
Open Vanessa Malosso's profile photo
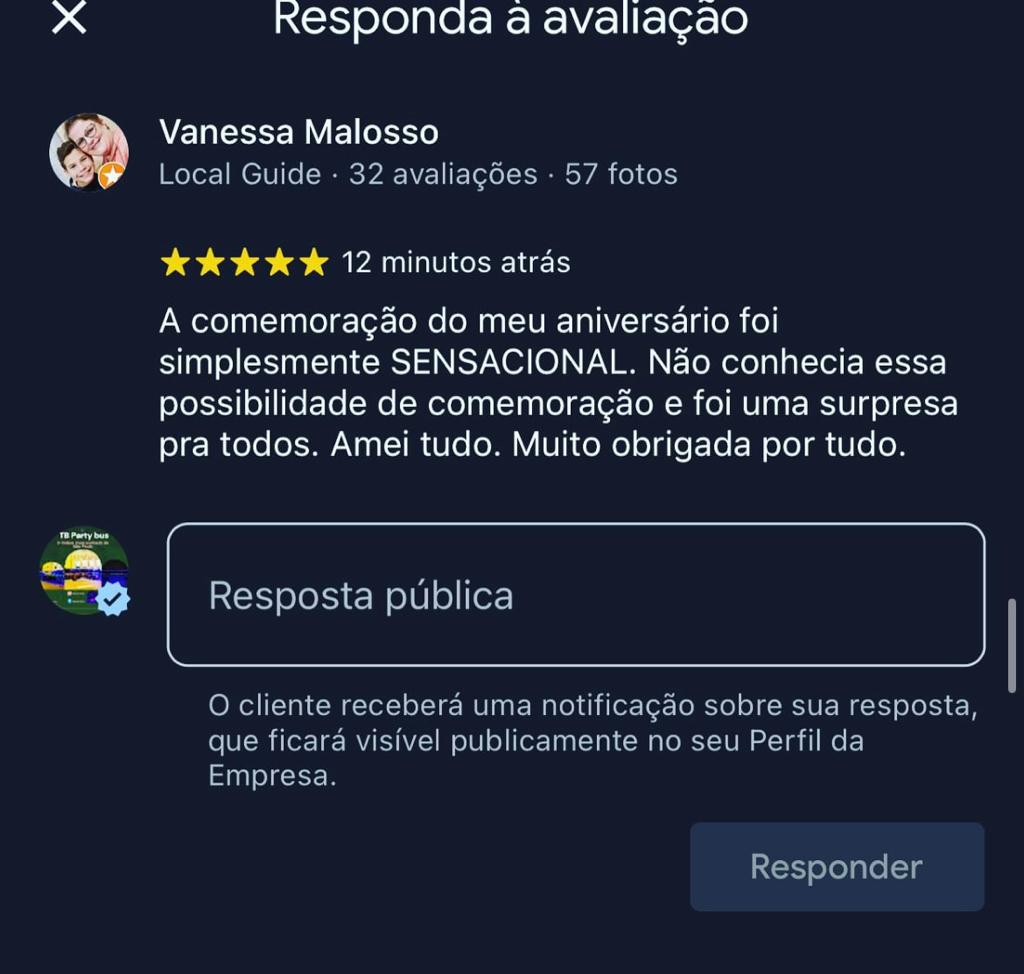88,152
